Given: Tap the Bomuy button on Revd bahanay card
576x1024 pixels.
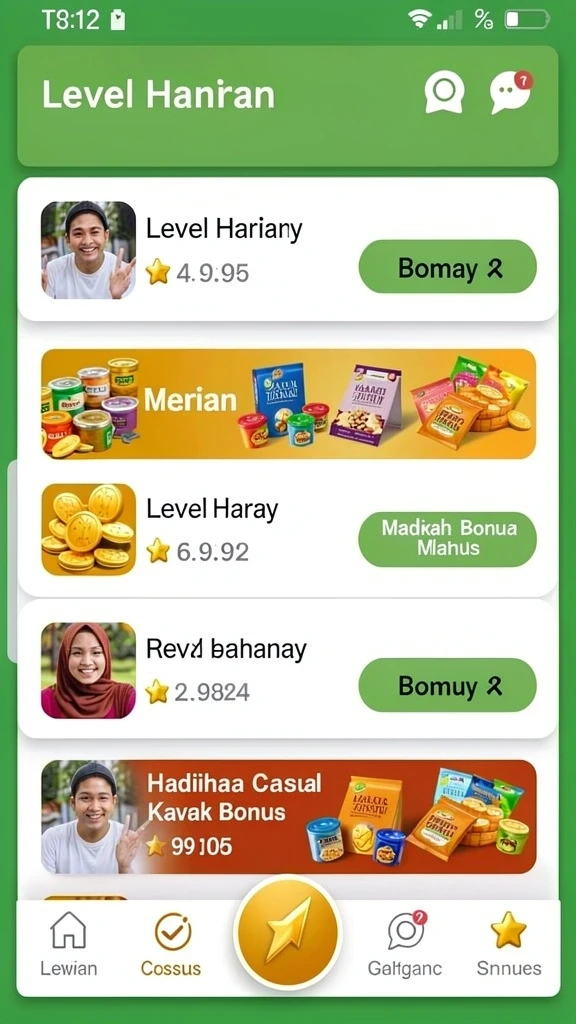Looking at the screenshot, I should point(447,685).
